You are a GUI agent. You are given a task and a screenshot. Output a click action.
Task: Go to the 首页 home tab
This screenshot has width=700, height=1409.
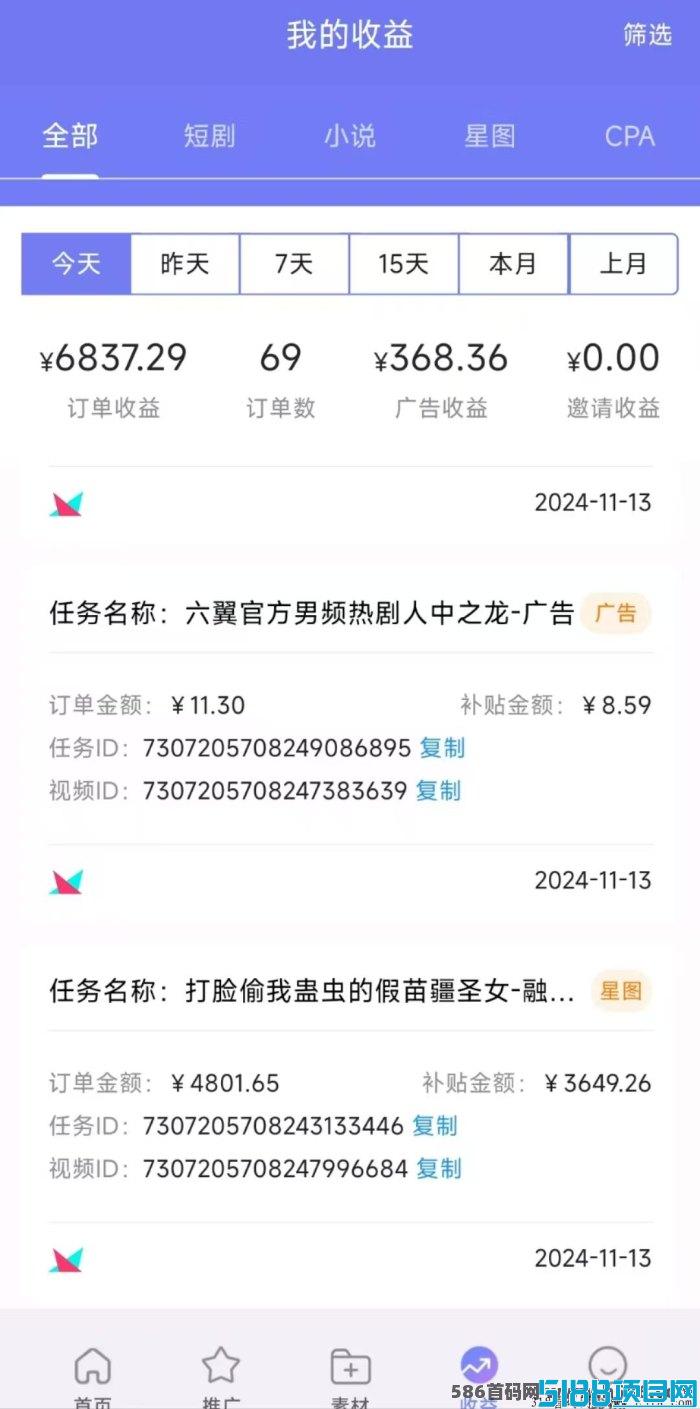tap(93, 1375)
